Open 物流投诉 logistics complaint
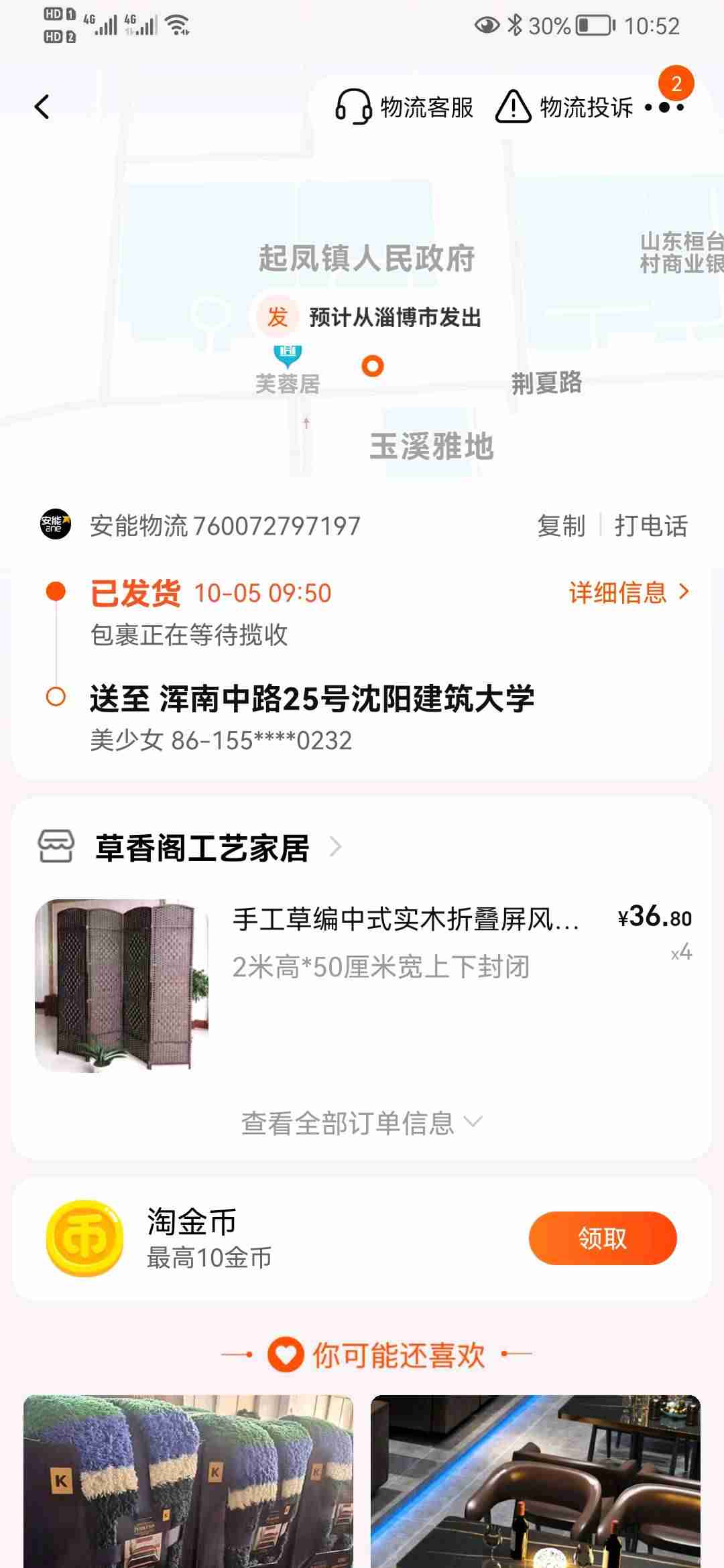The height and width of the screenshot is (1568, 724). point(564,107)
